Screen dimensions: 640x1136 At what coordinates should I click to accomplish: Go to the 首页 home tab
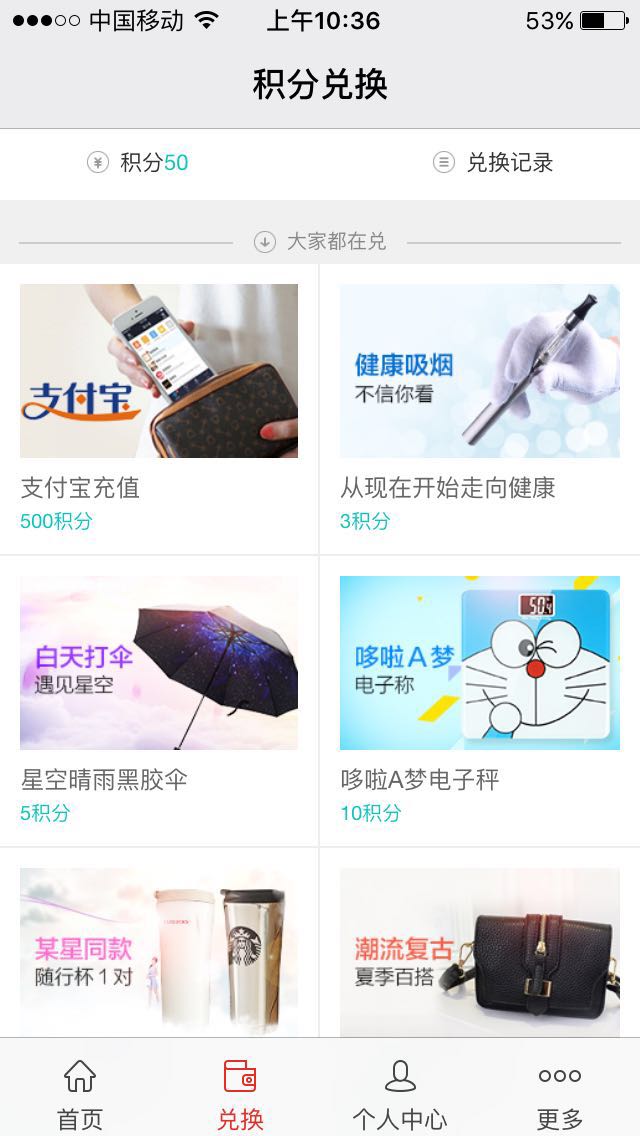(80, 1094)
